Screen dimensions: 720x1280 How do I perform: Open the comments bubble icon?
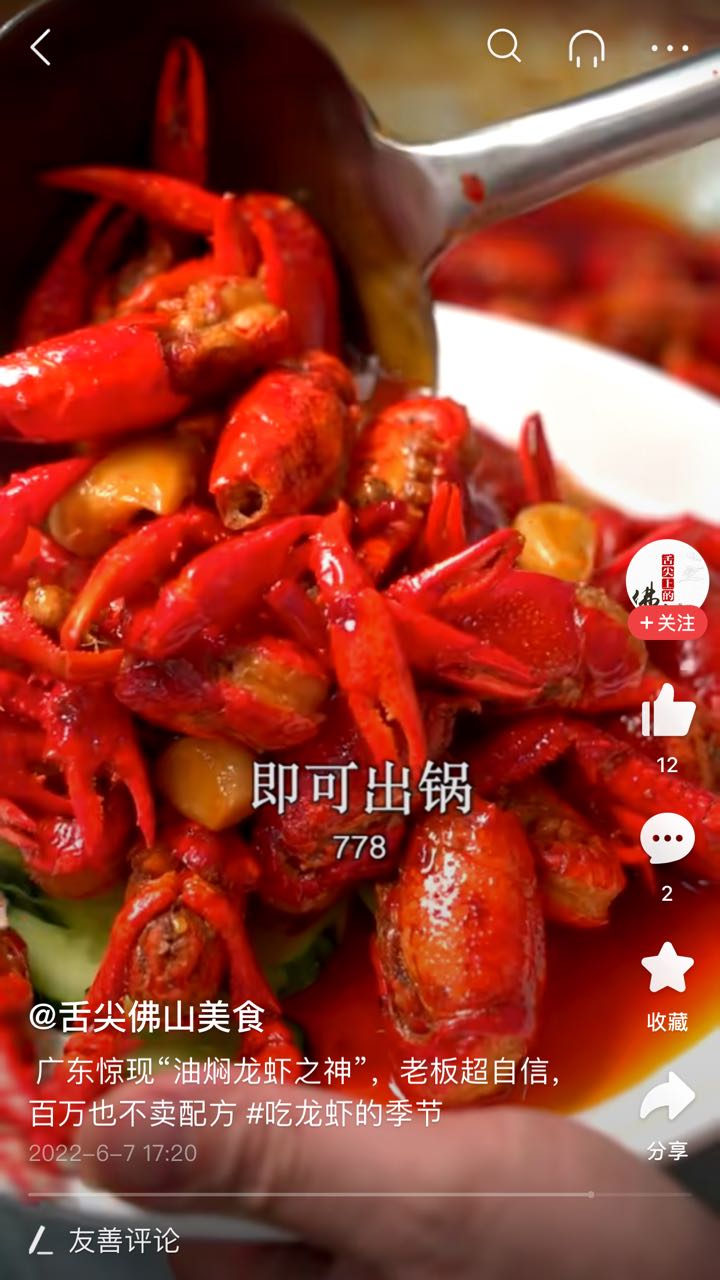point(667,838)
